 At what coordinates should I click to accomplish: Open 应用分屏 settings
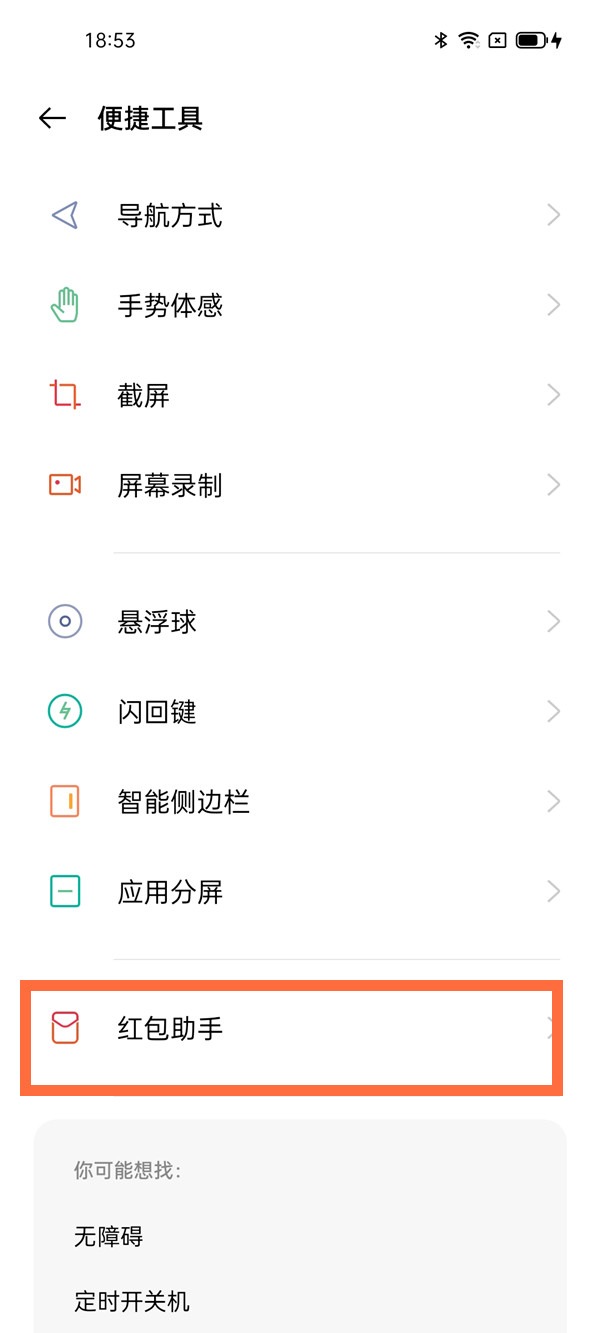coord(300,891)
